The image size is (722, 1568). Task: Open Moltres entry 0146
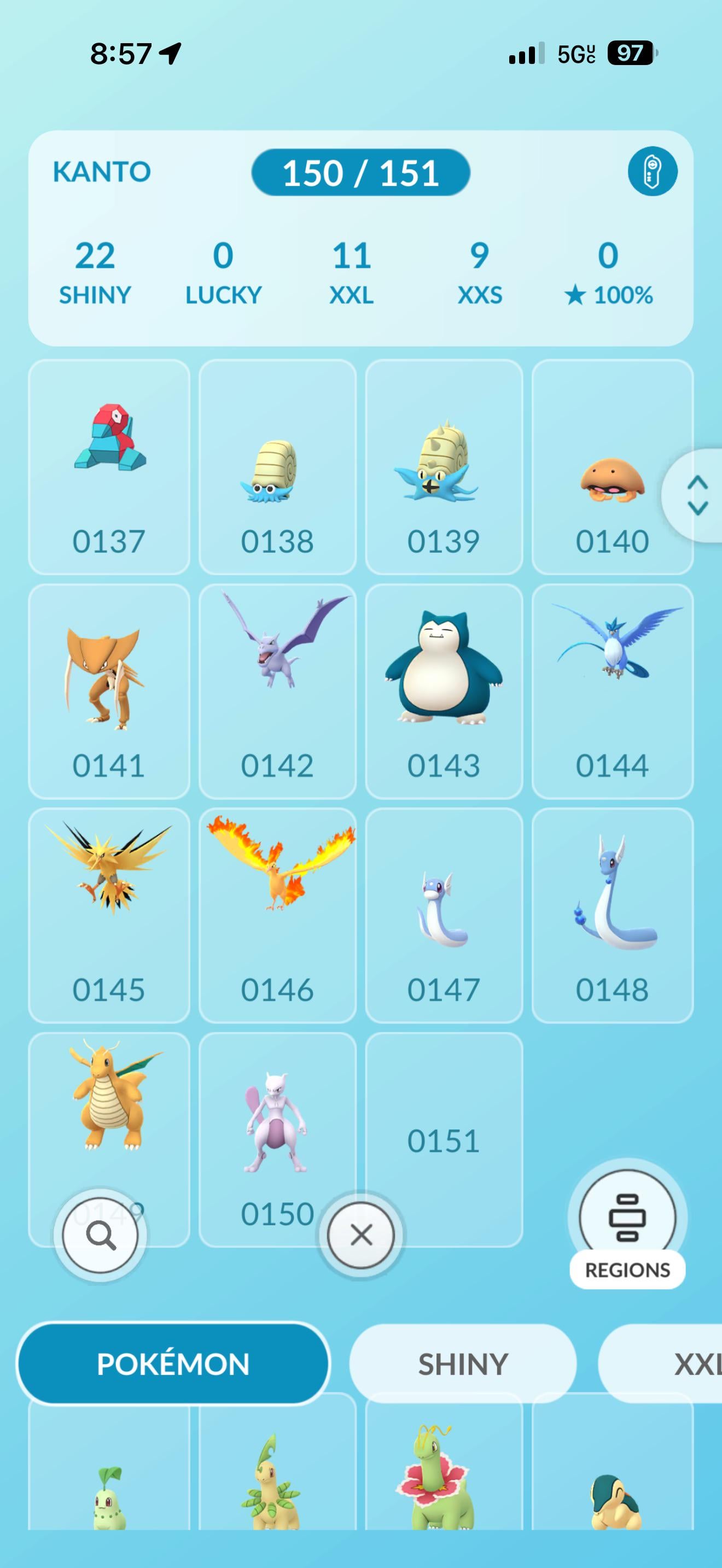click(277, 915)
